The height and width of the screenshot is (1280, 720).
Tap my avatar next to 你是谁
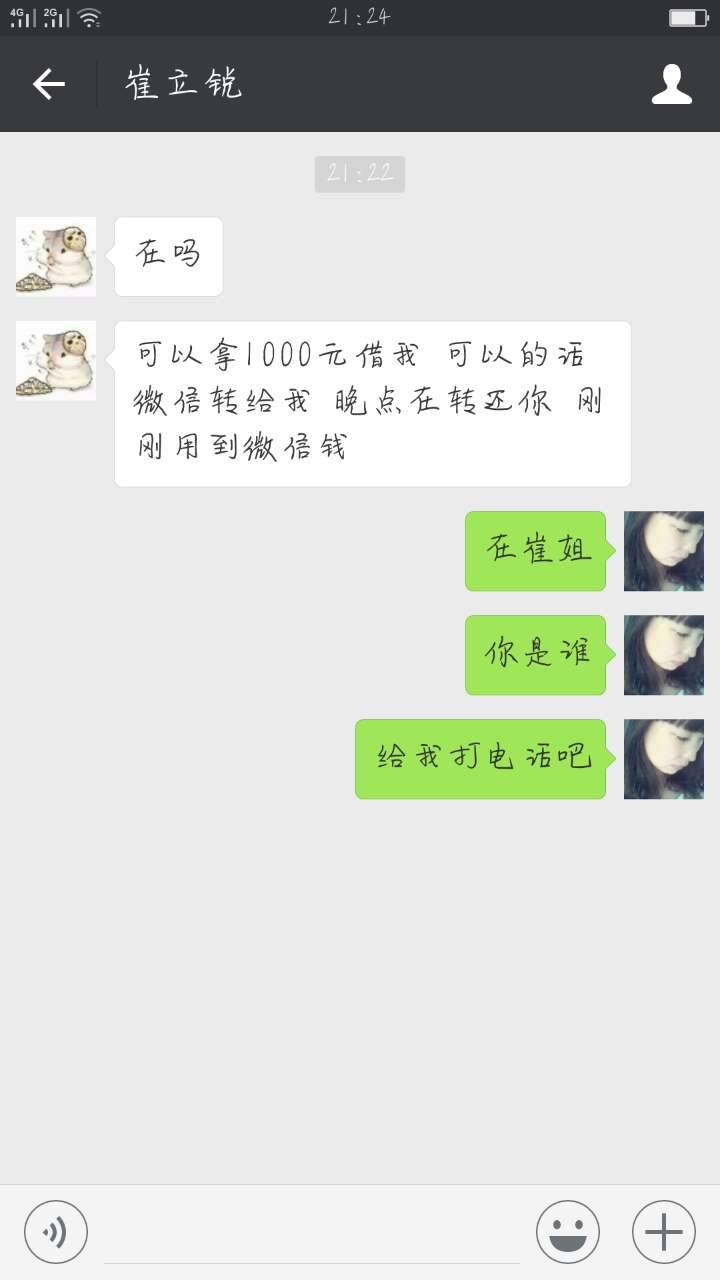pyautogui.click(x=663, y=655)
